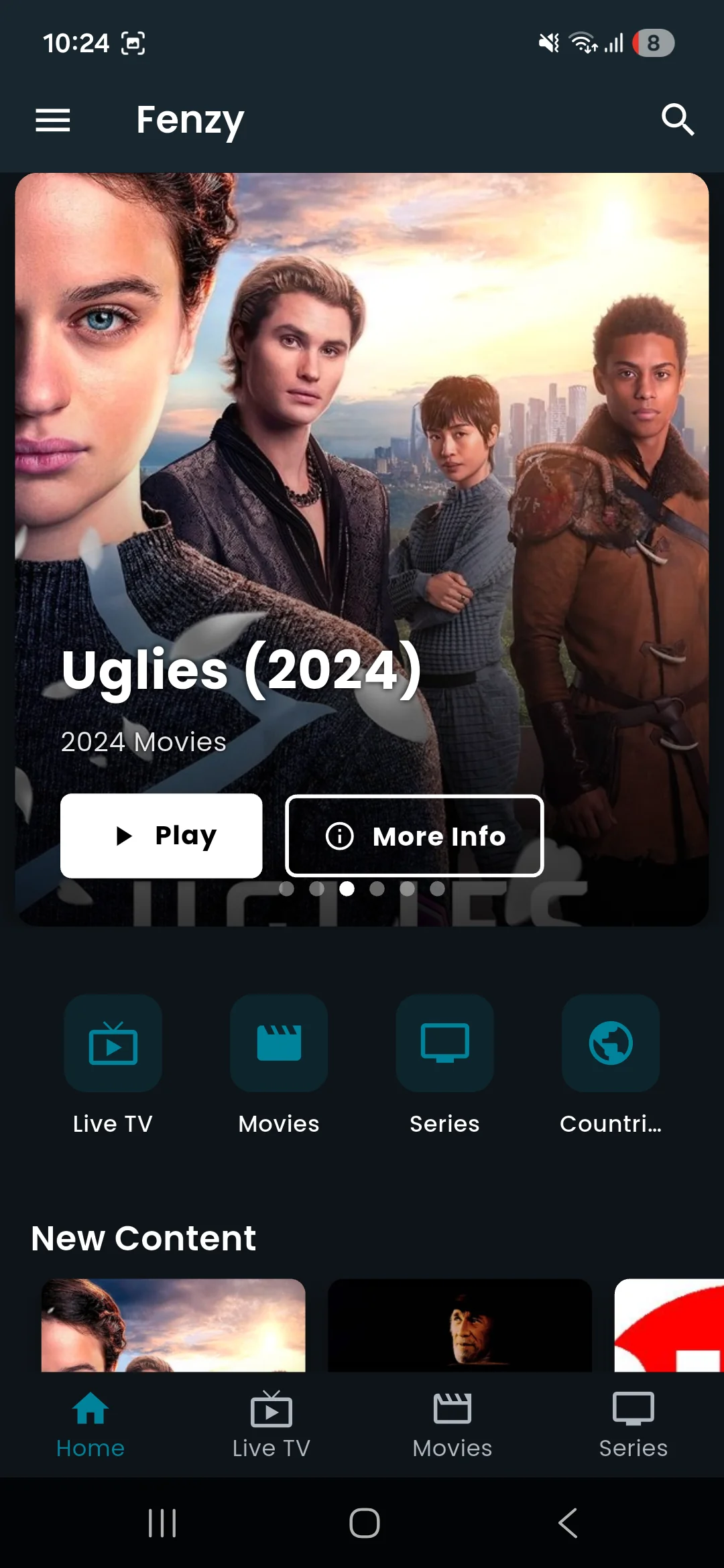The height and width of the screenshot is (1568, 724).
Task: Jump to the first carousel slide dot
Action: (x=286, y=889)
